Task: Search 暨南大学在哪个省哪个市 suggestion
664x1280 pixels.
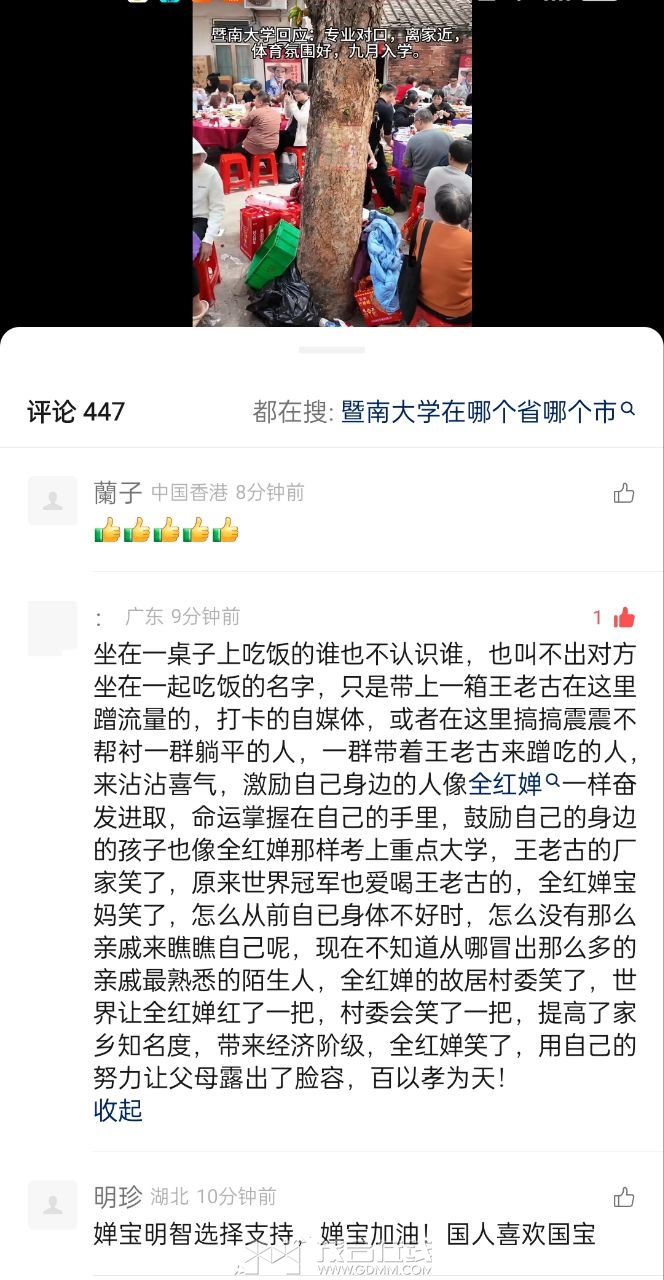Action: [487, 411]
